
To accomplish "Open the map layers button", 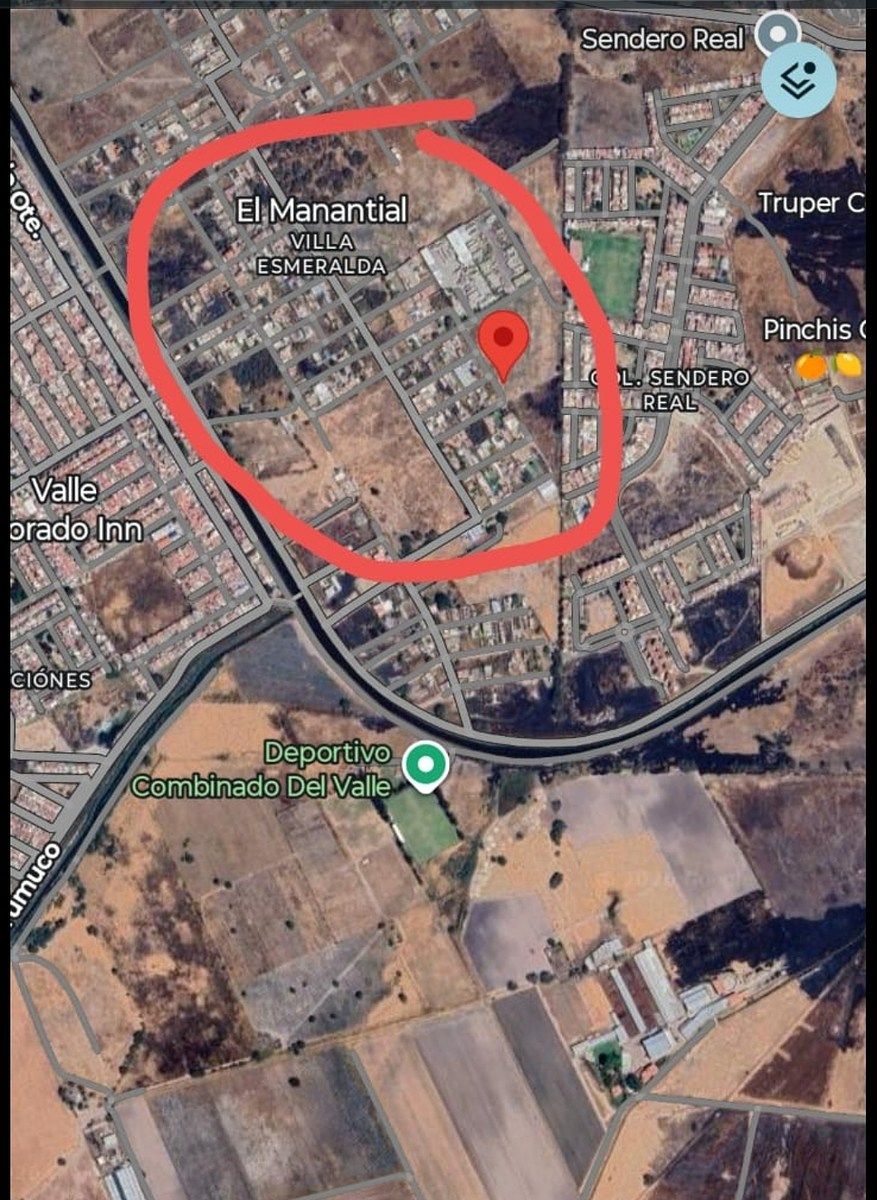I will coord(799,79).
